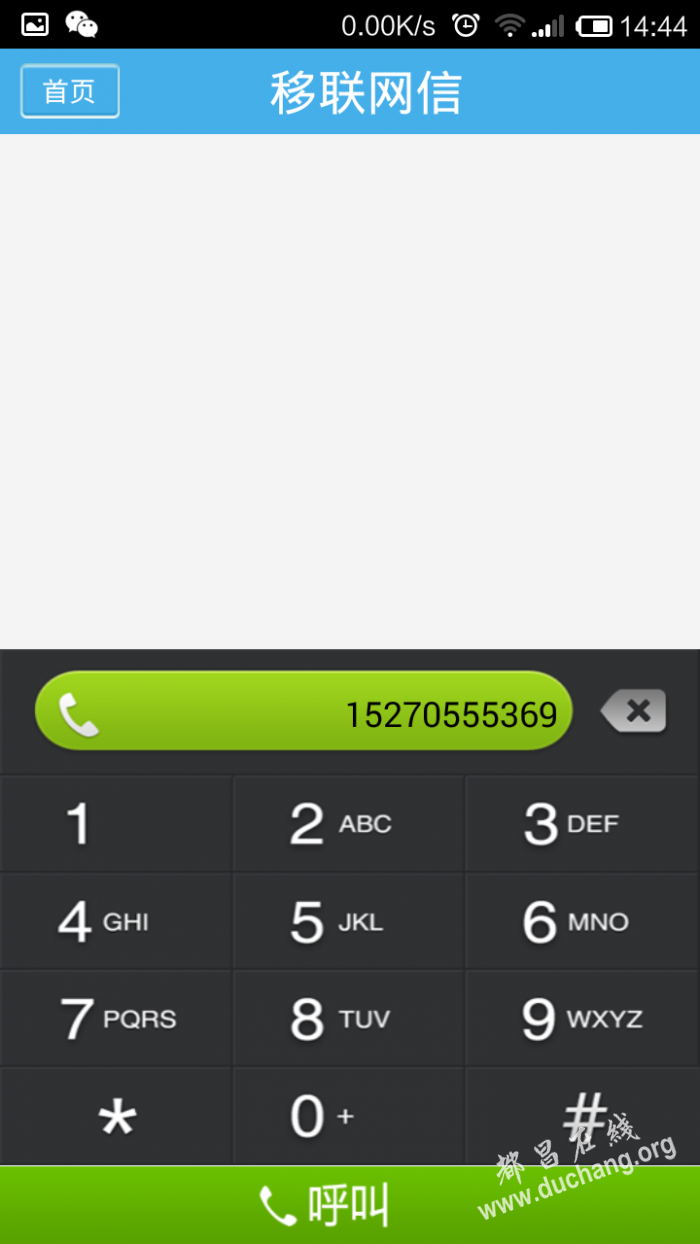Tap the hash key
This screenshot has width=700, height=1244.
point(582,1116)
